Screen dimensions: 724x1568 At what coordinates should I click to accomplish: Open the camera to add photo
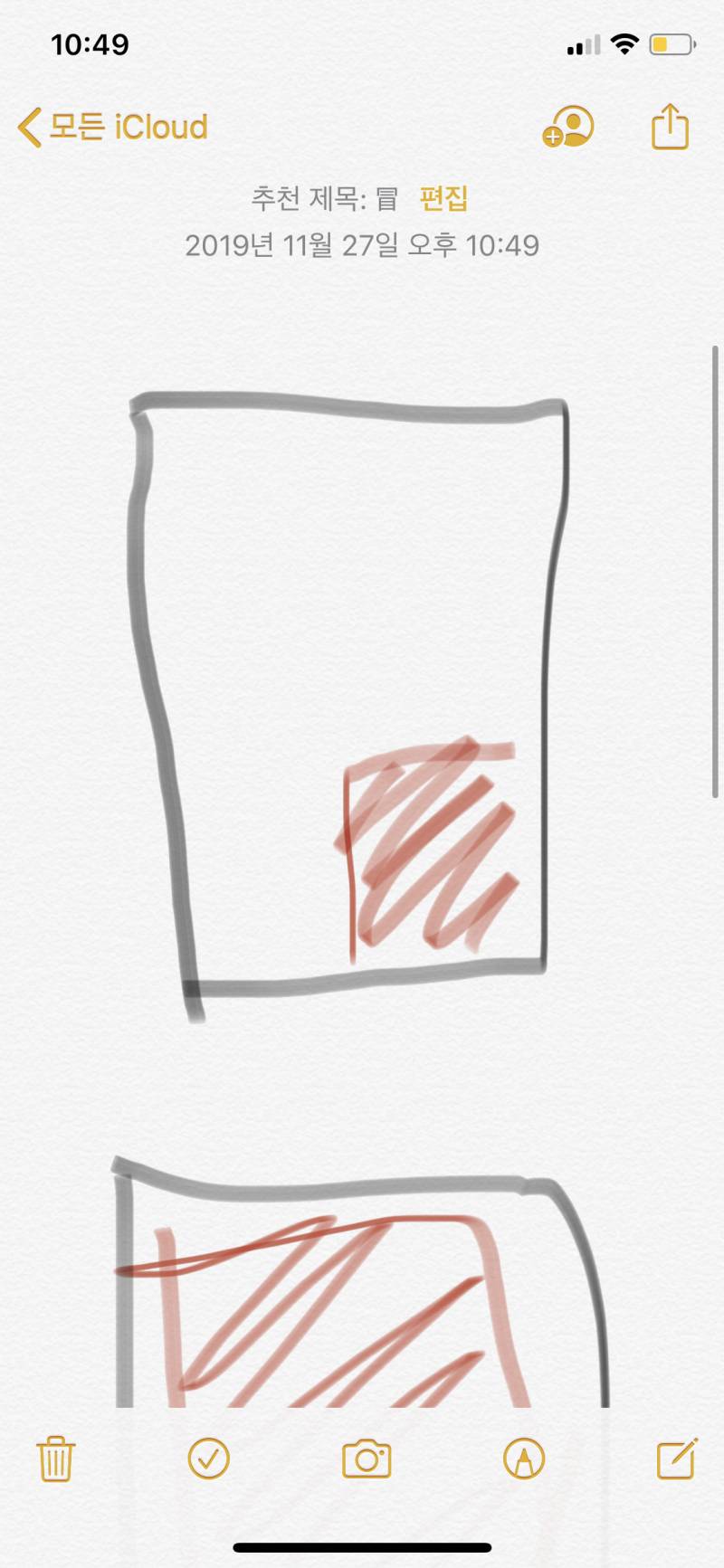point(366,1459)
